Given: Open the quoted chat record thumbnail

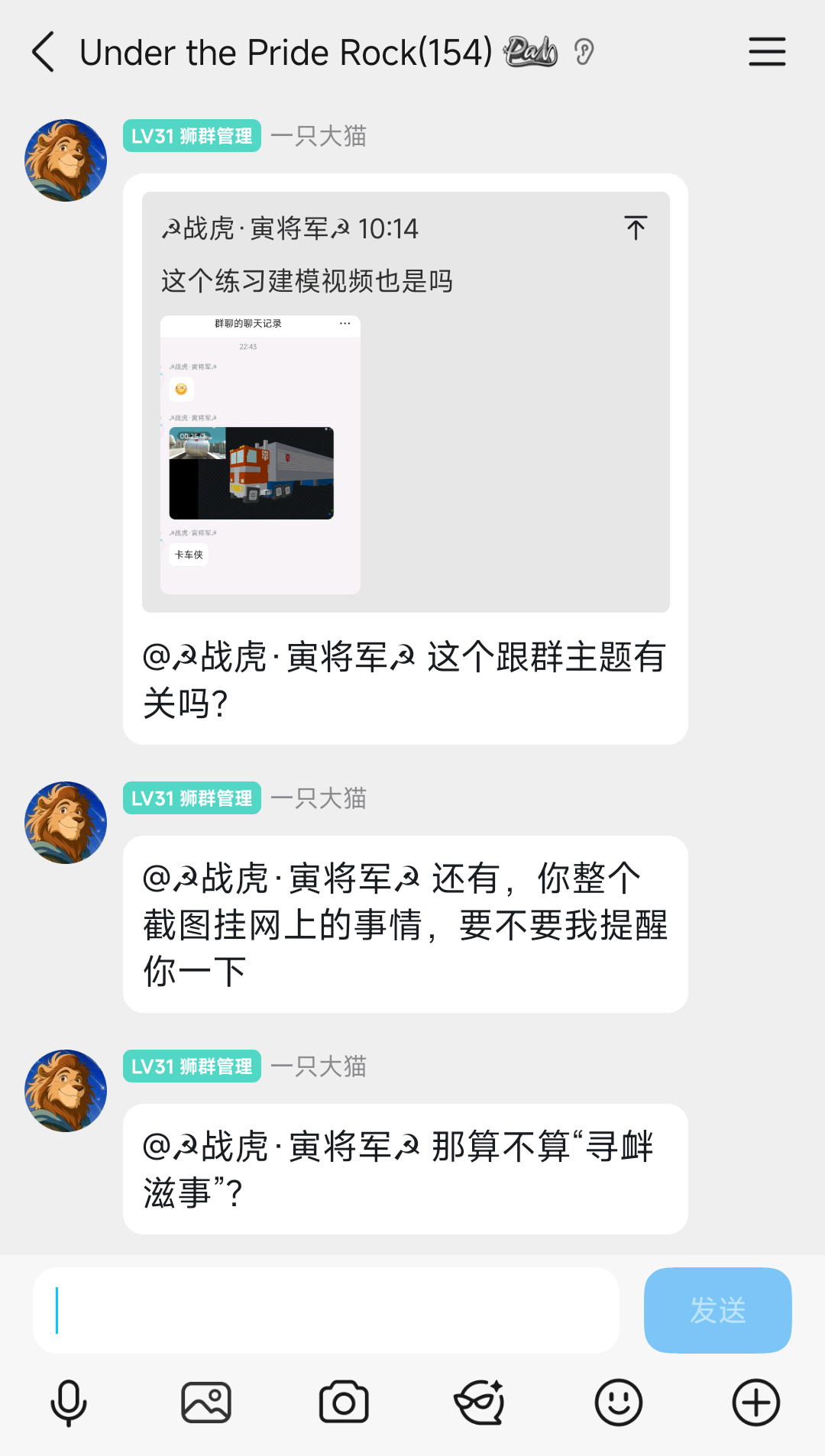Looking at the screenshot, I should (x=260, y=455).
